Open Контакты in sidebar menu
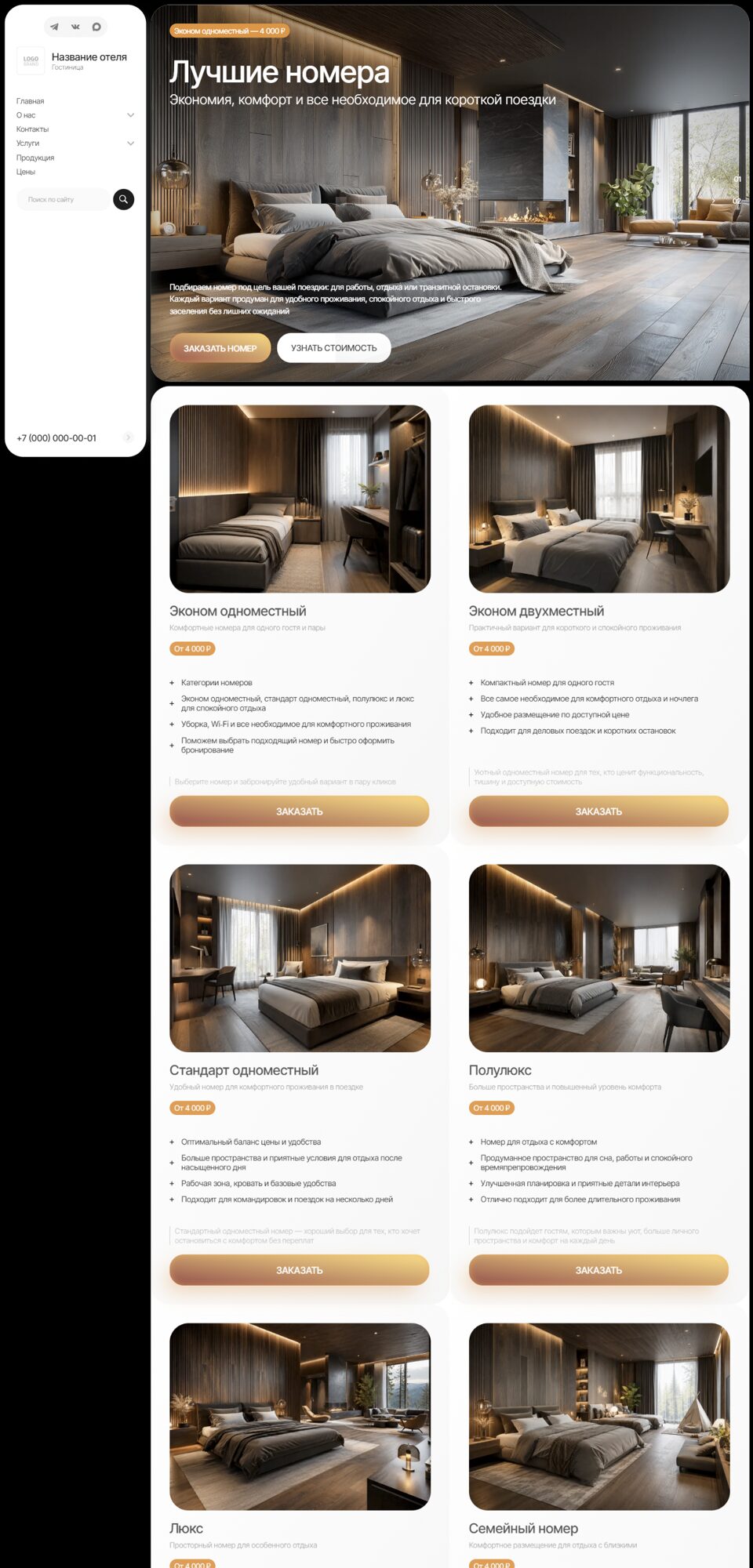The height and width of the screenshot is (1568, 753). (33, 129)
